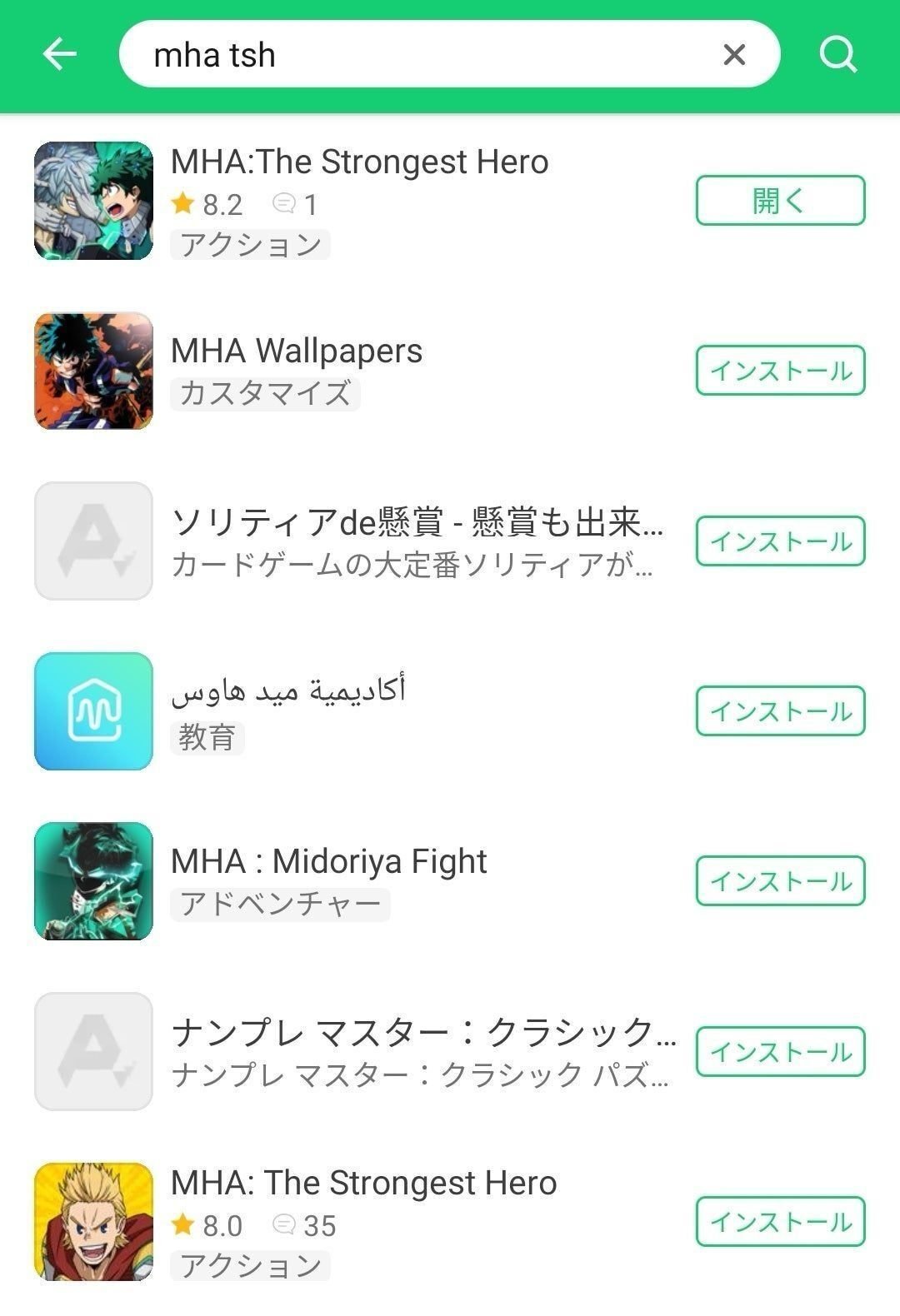This screenshot has width=900, height=1316.
Task: Run the search with magnifier icon
Action: [837, 55]
